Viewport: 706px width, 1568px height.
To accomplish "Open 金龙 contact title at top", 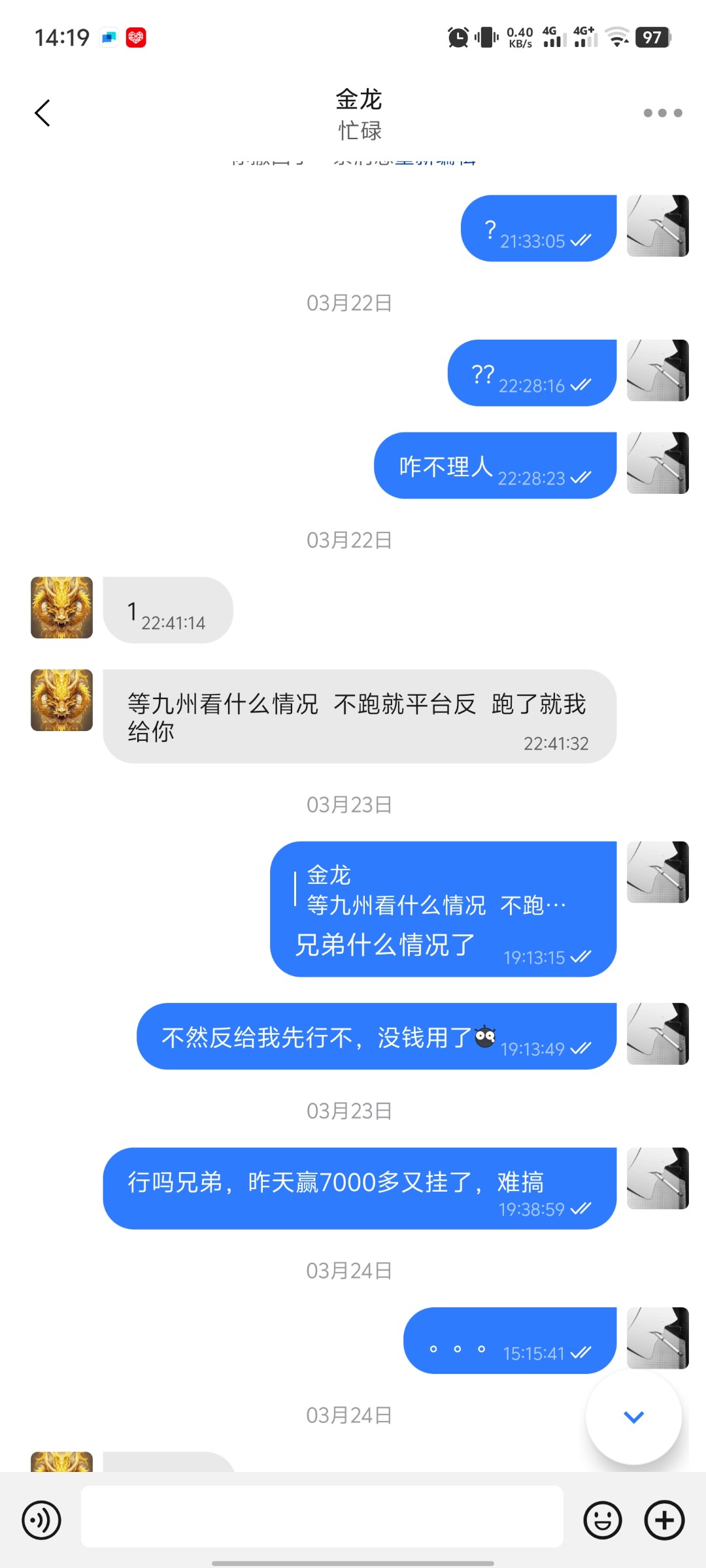I will [x=359, y=100].
